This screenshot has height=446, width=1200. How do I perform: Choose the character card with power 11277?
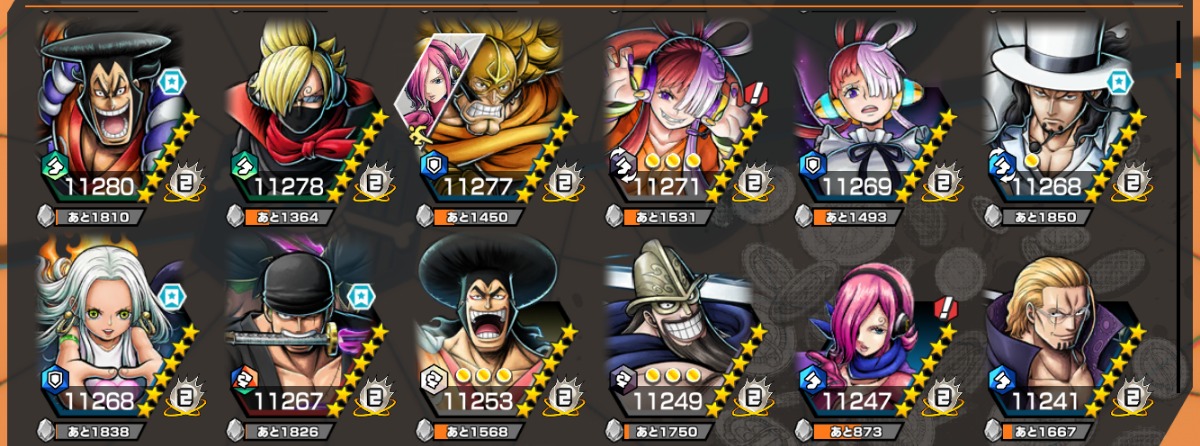pyautogui.click(x=488, y=110)
